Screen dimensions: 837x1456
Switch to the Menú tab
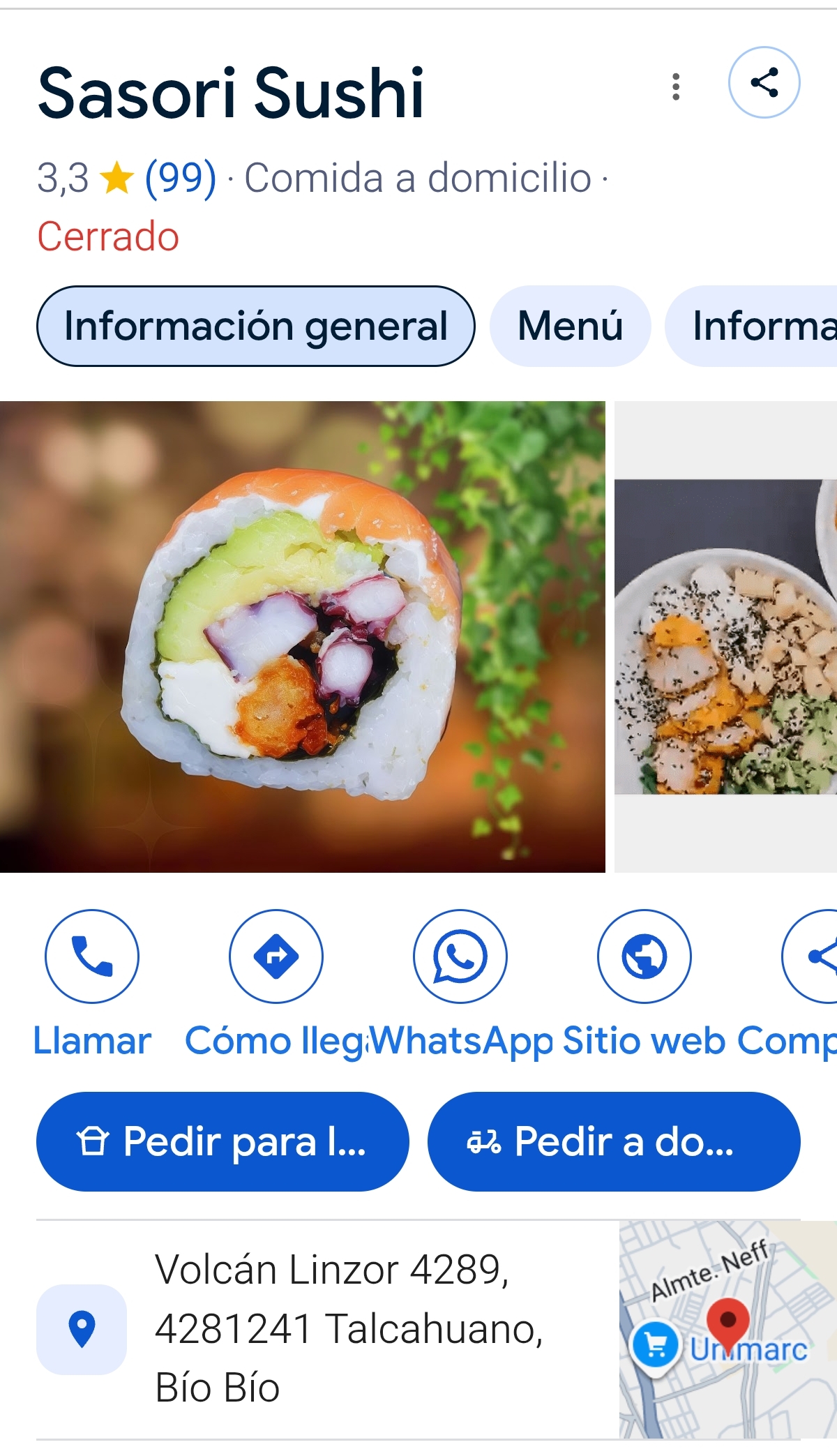(x=570, y=326)
